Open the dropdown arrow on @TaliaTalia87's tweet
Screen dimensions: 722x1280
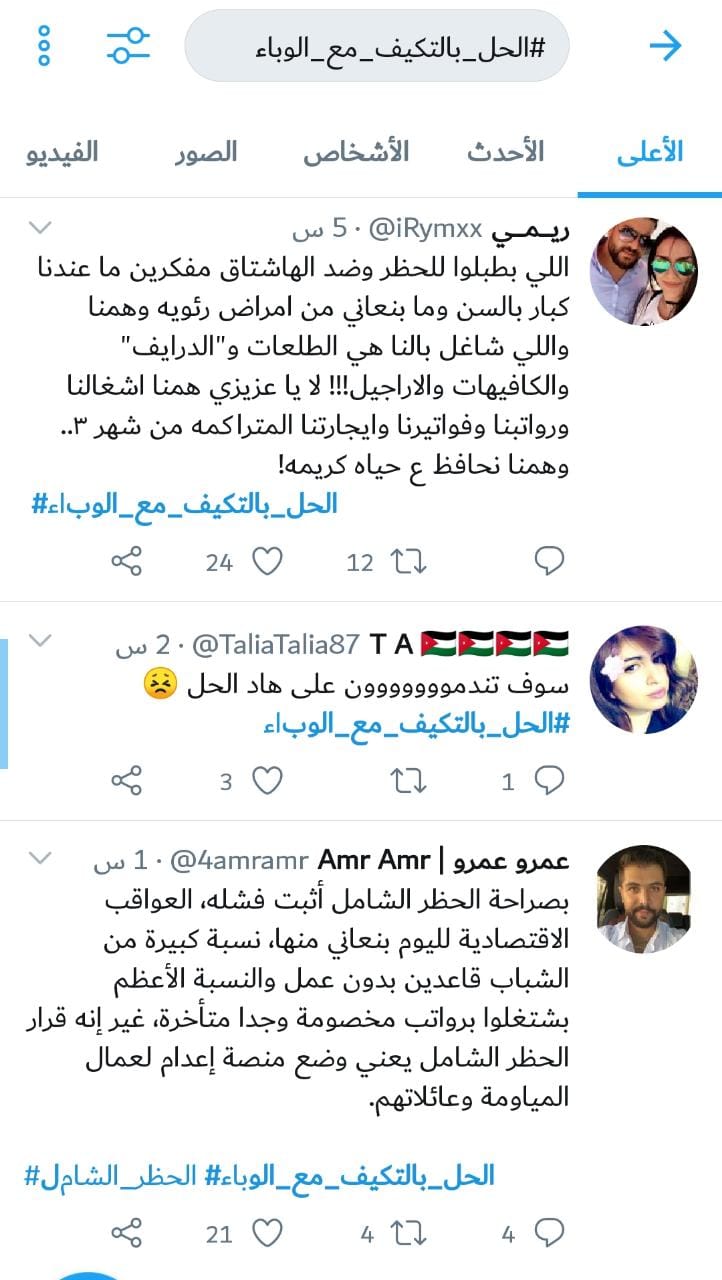click(39, 639)
